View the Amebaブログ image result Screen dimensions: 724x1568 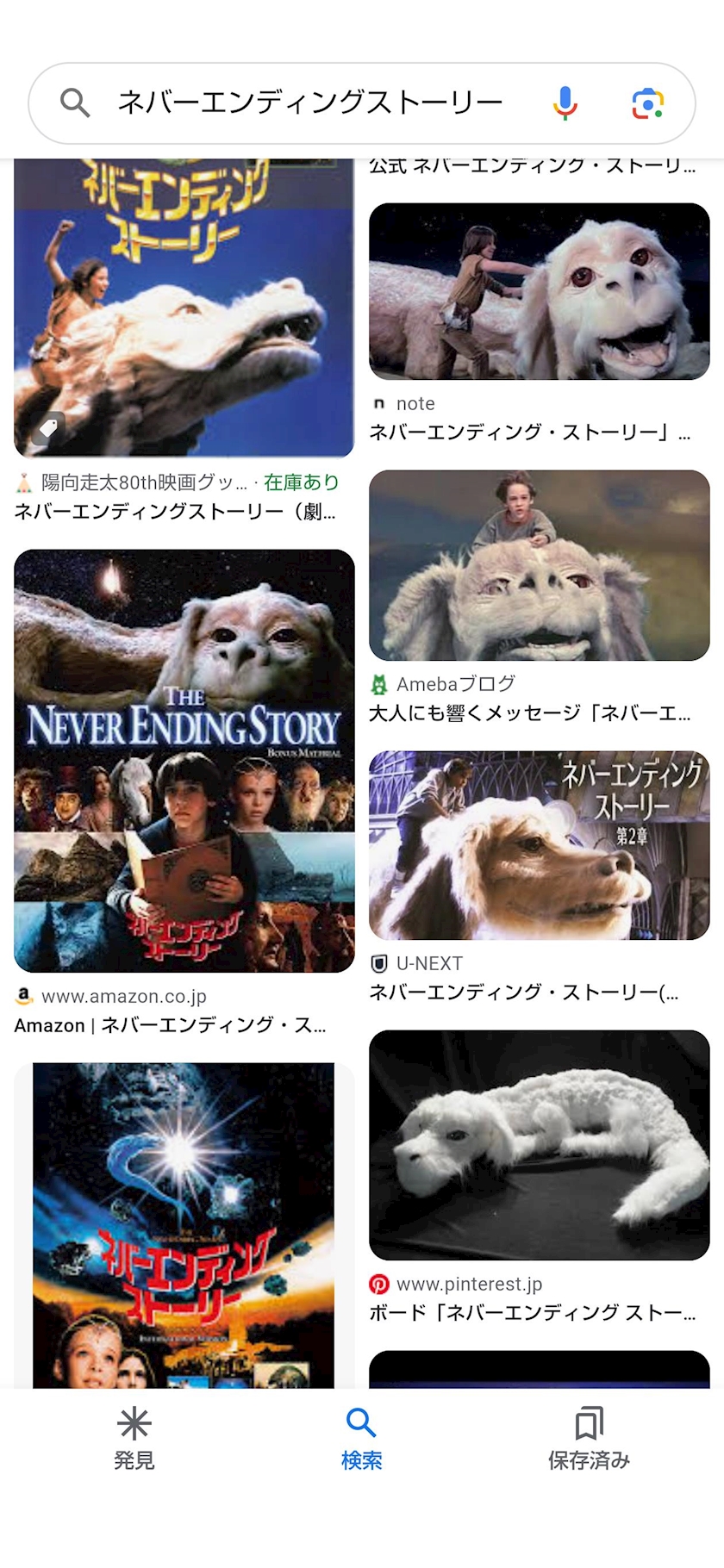point(539,565)
